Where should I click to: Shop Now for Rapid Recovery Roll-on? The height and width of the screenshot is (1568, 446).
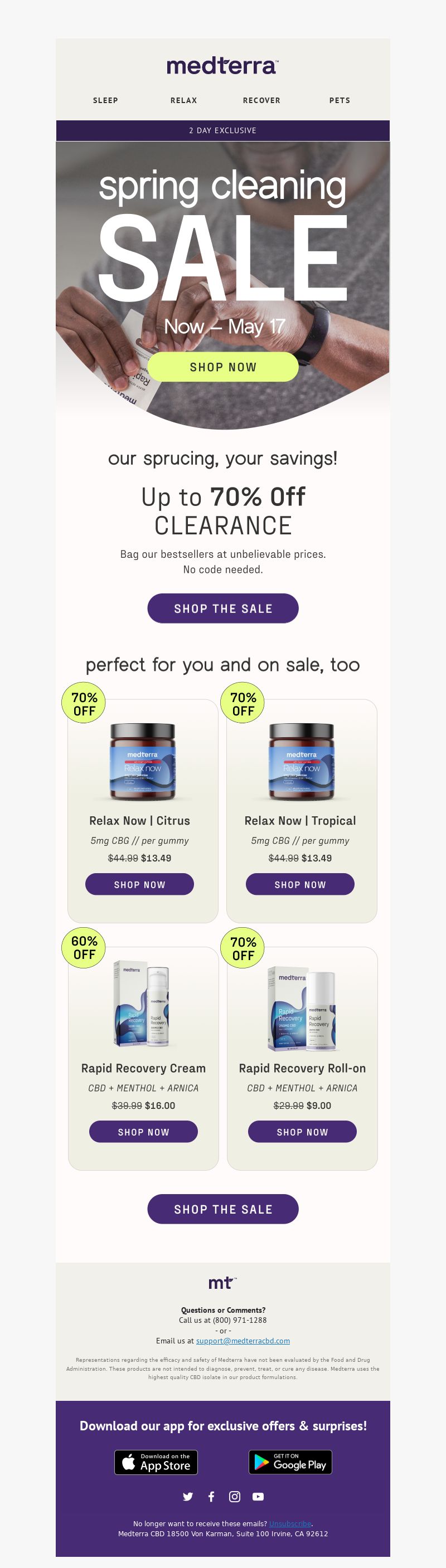tap(302, 1132)
